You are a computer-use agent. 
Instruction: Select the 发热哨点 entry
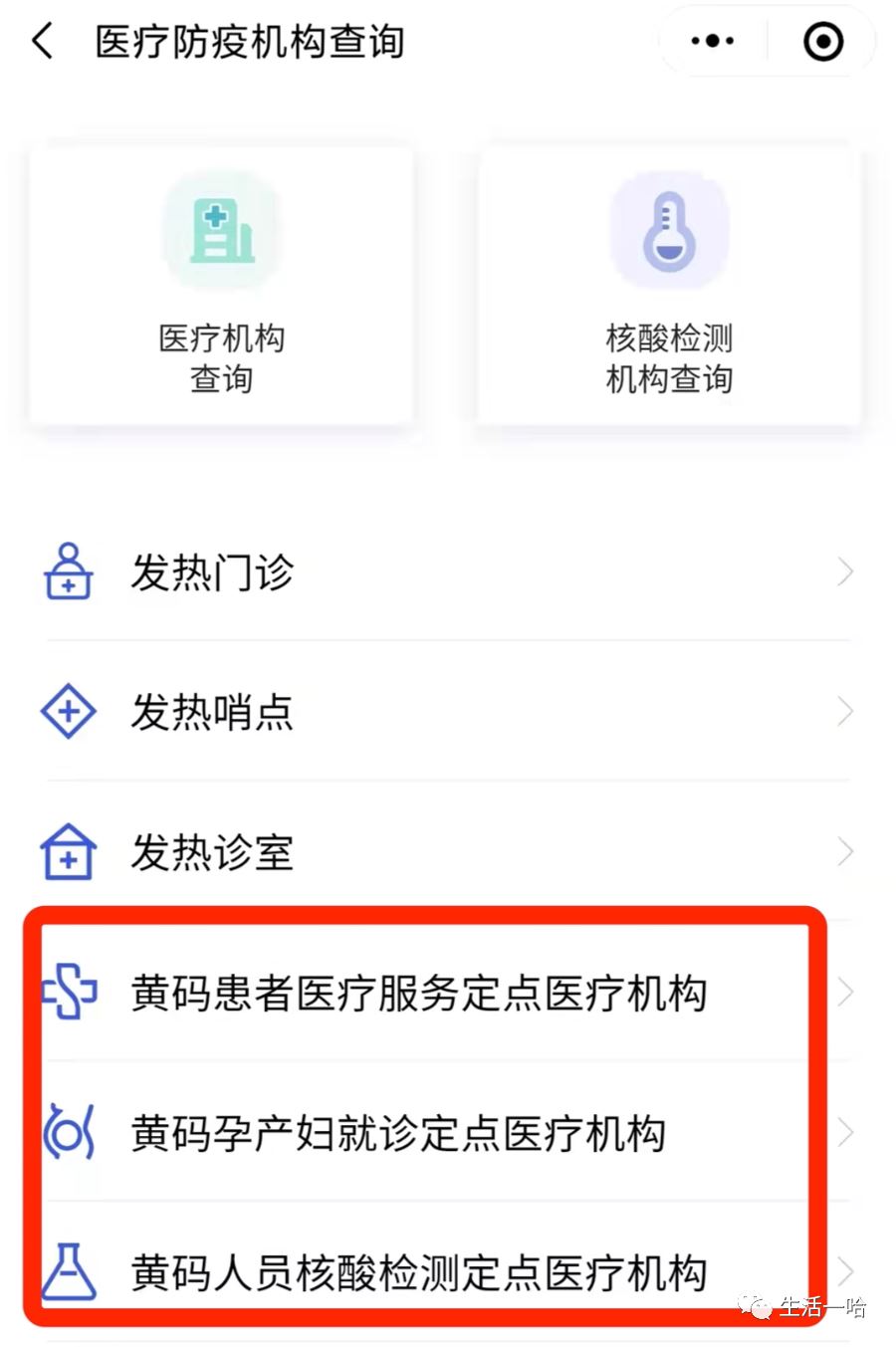(448, 712)
